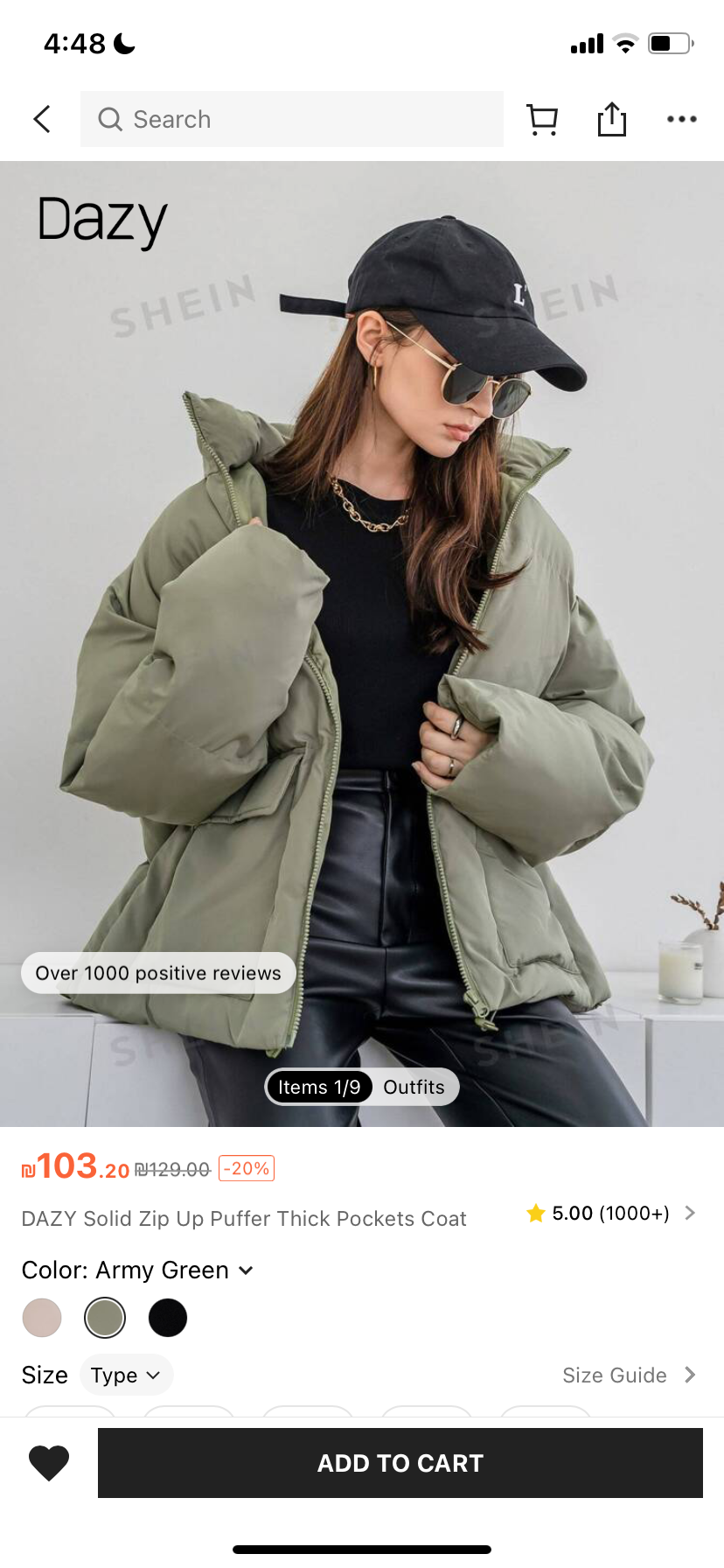The width and height of the screenshot is (724, 1568).
Task: Expand the Color: Army Green dropdown
Action: [x=137, y=1270]
